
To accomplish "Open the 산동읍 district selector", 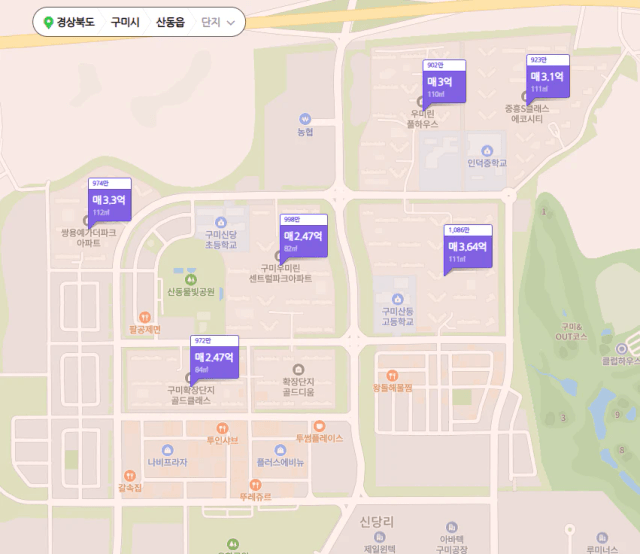I will (171, 22).
